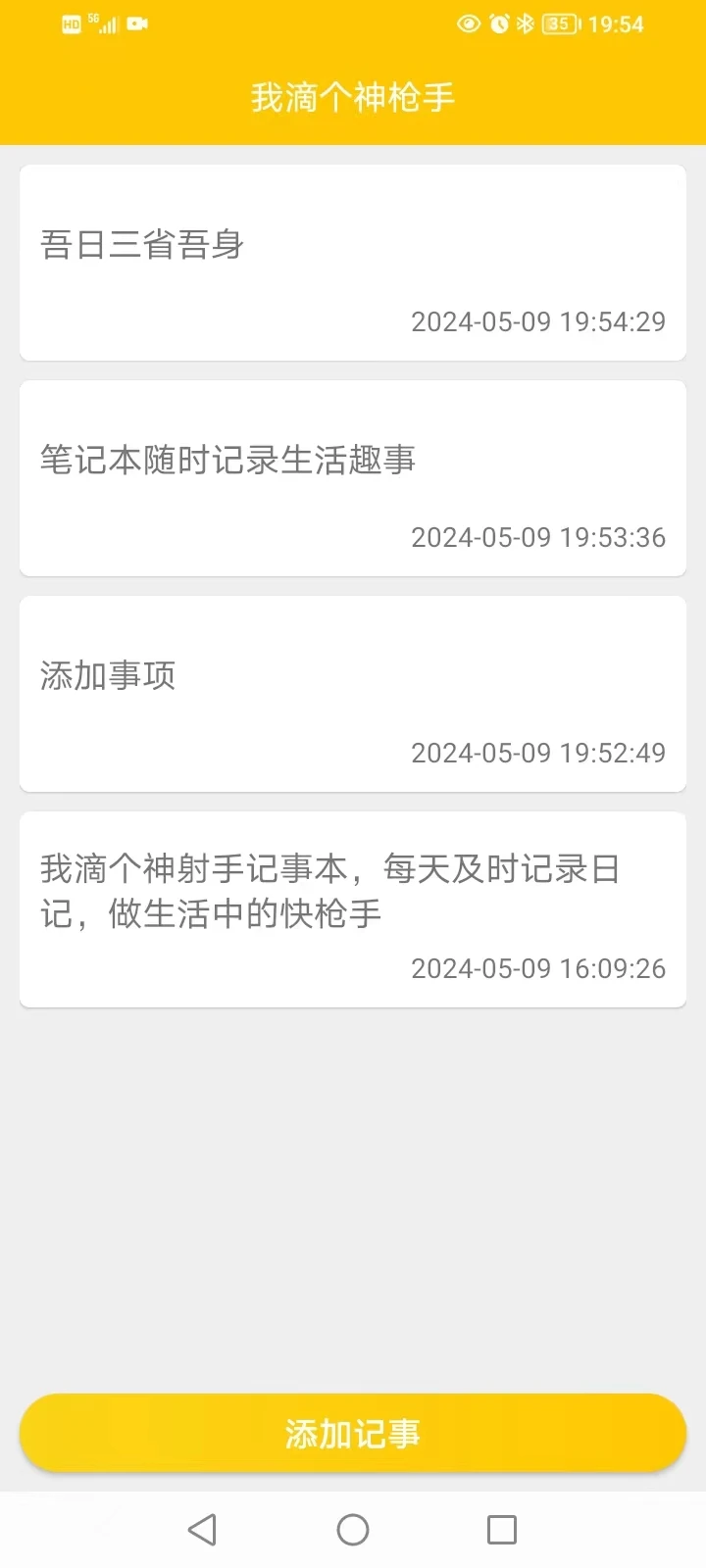
Task: Open the 添加事项 note entry
Action: point(353,693)
